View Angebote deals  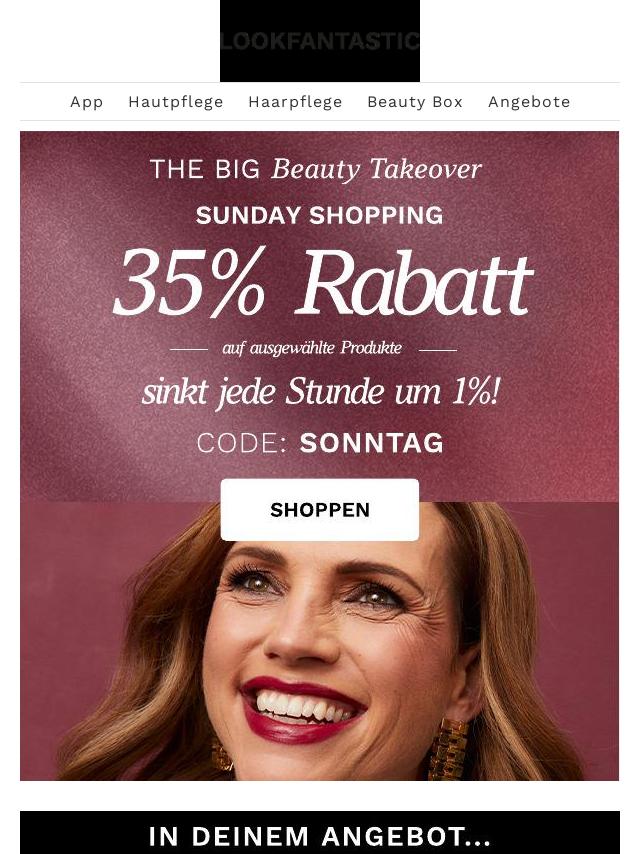(529, 102)
